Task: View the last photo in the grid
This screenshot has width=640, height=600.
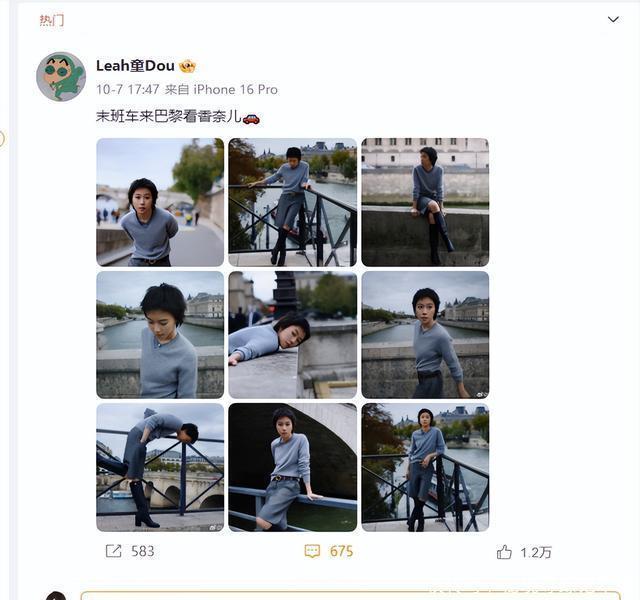Action: pyautogui.click(x=425, y=467)
